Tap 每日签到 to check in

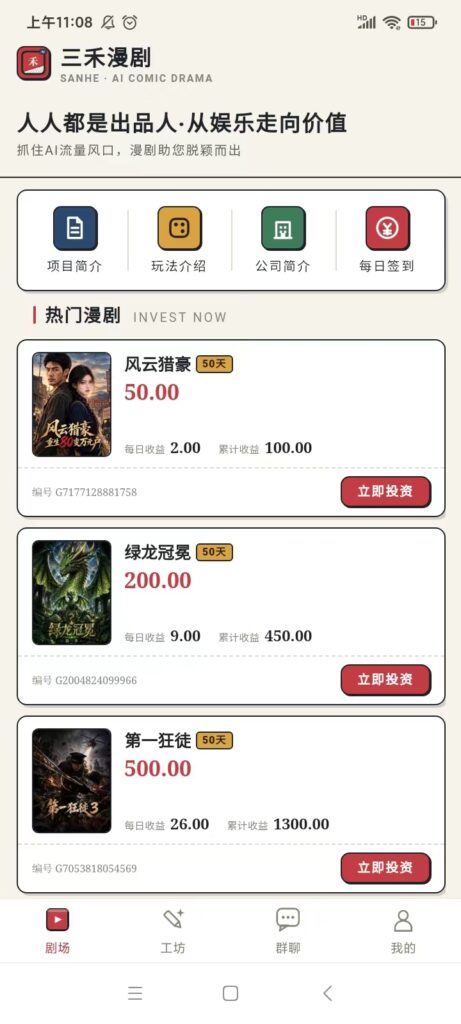[387, 239]
